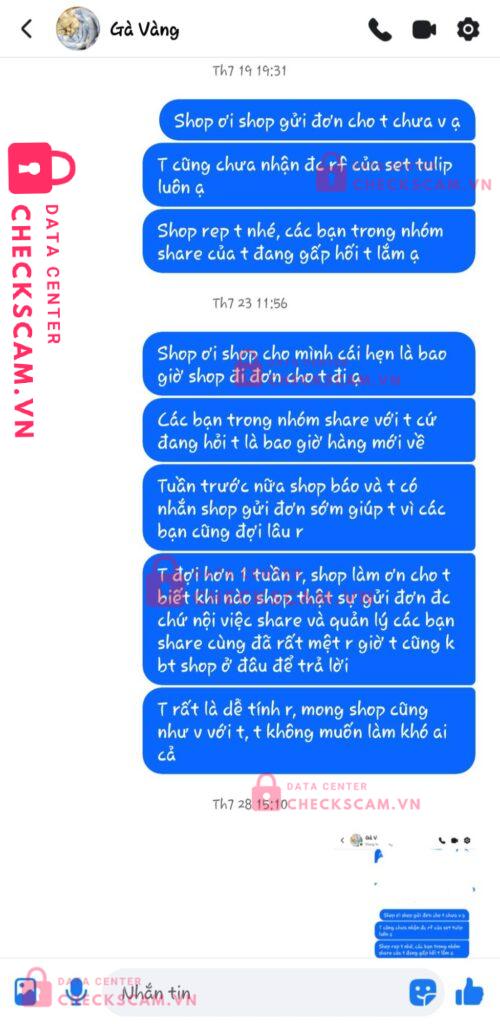500x1024 pixels.
Task: Go back to the chat list
Action: pyautogui.click(x=26, y=29)
